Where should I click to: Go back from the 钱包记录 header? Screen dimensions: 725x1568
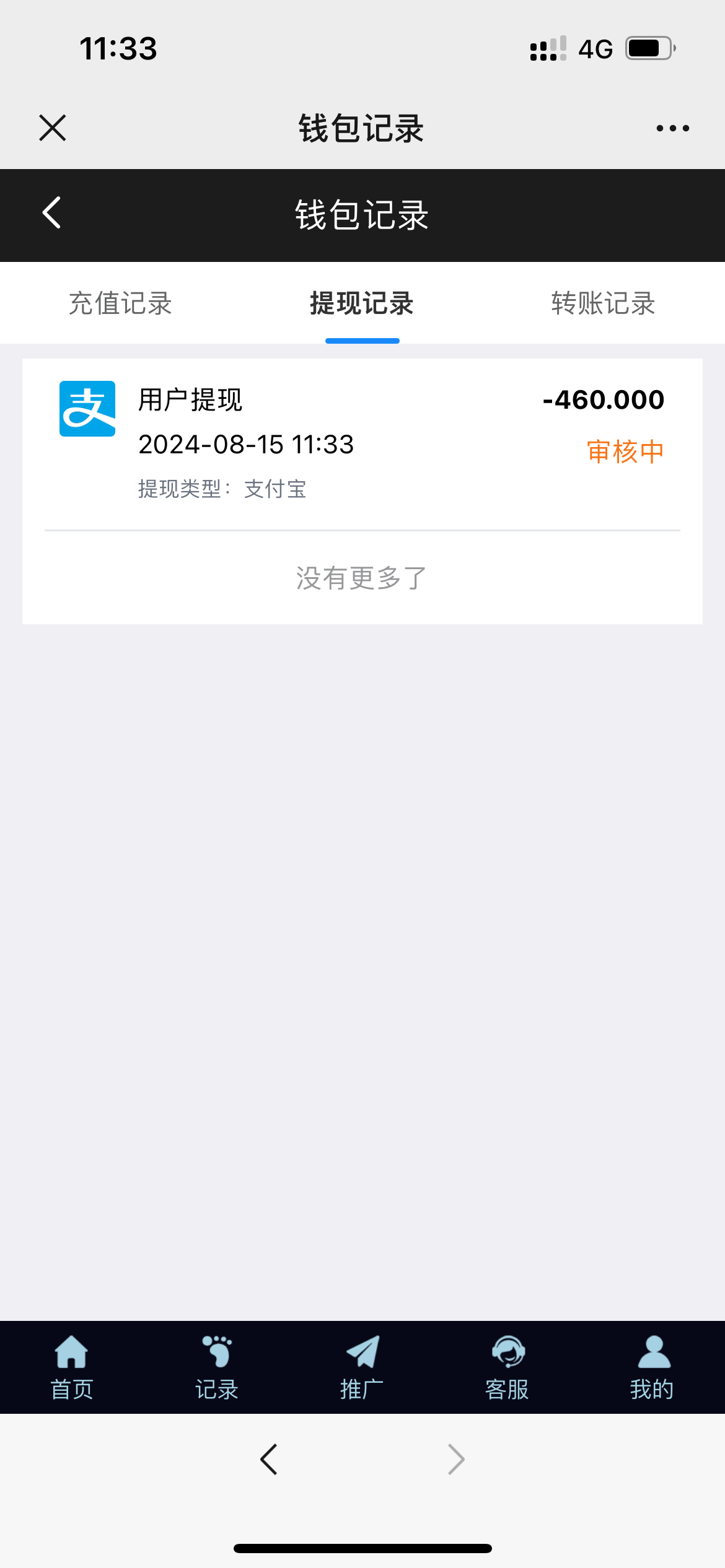click(x=52, y=214)
